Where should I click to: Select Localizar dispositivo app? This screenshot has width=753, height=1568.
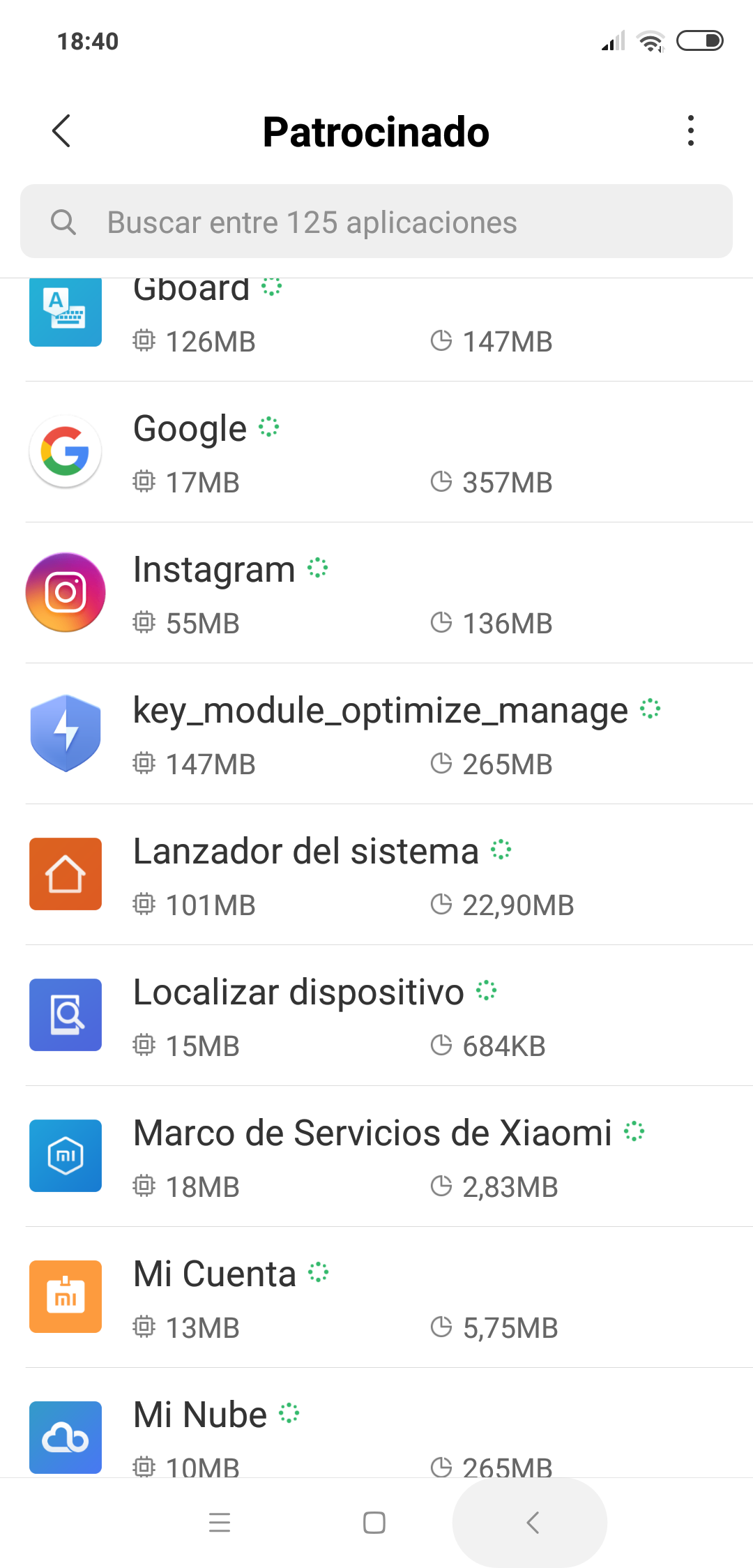click(376, 1016)
